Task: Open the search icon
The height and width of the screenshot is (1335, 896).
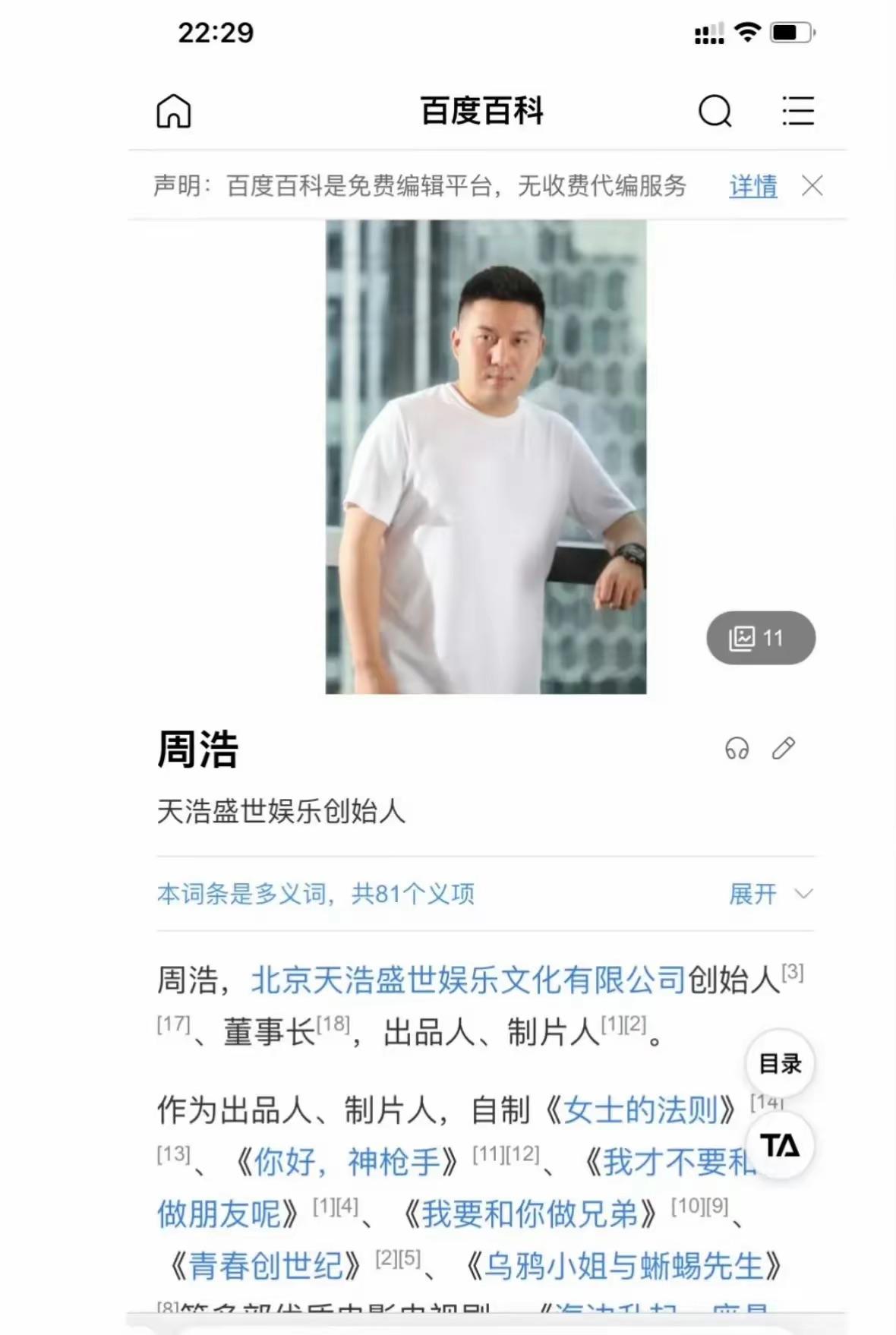Action: [x=715, y=112]
